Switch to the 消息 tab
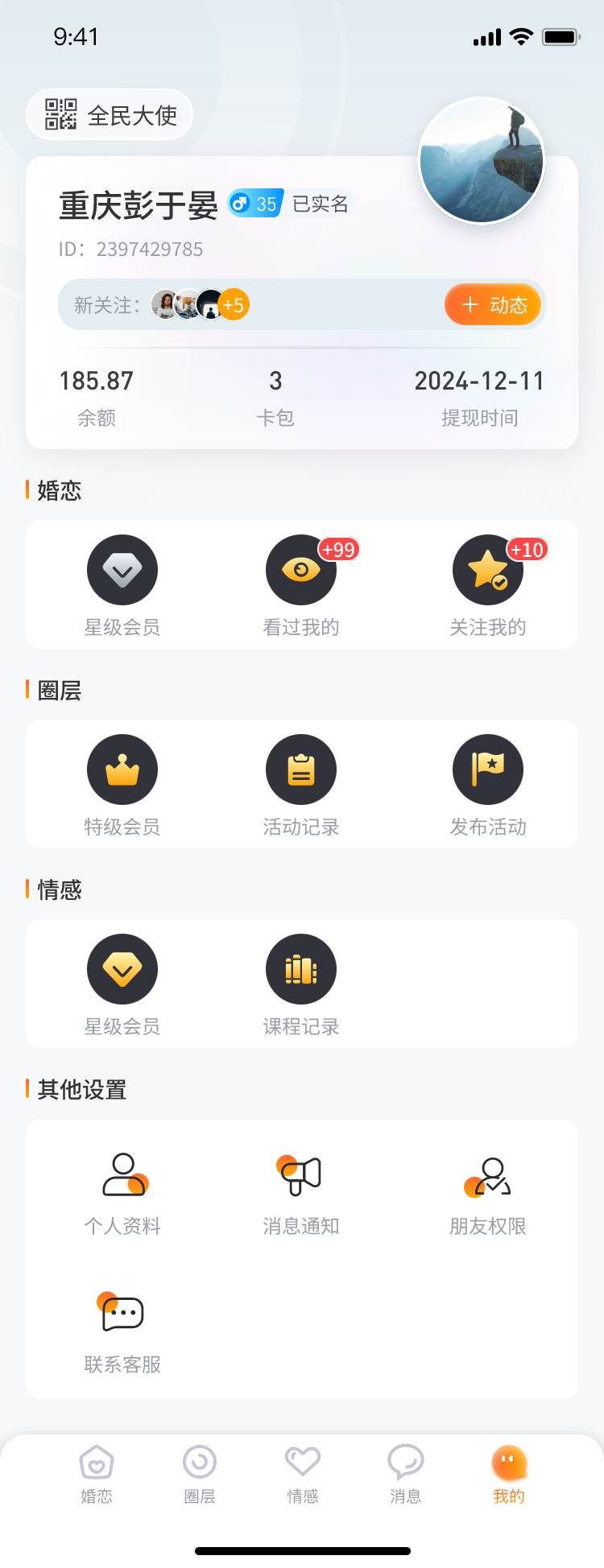Image resolution: width=604 pixels, height=1568 pixels. point(405,1473)
